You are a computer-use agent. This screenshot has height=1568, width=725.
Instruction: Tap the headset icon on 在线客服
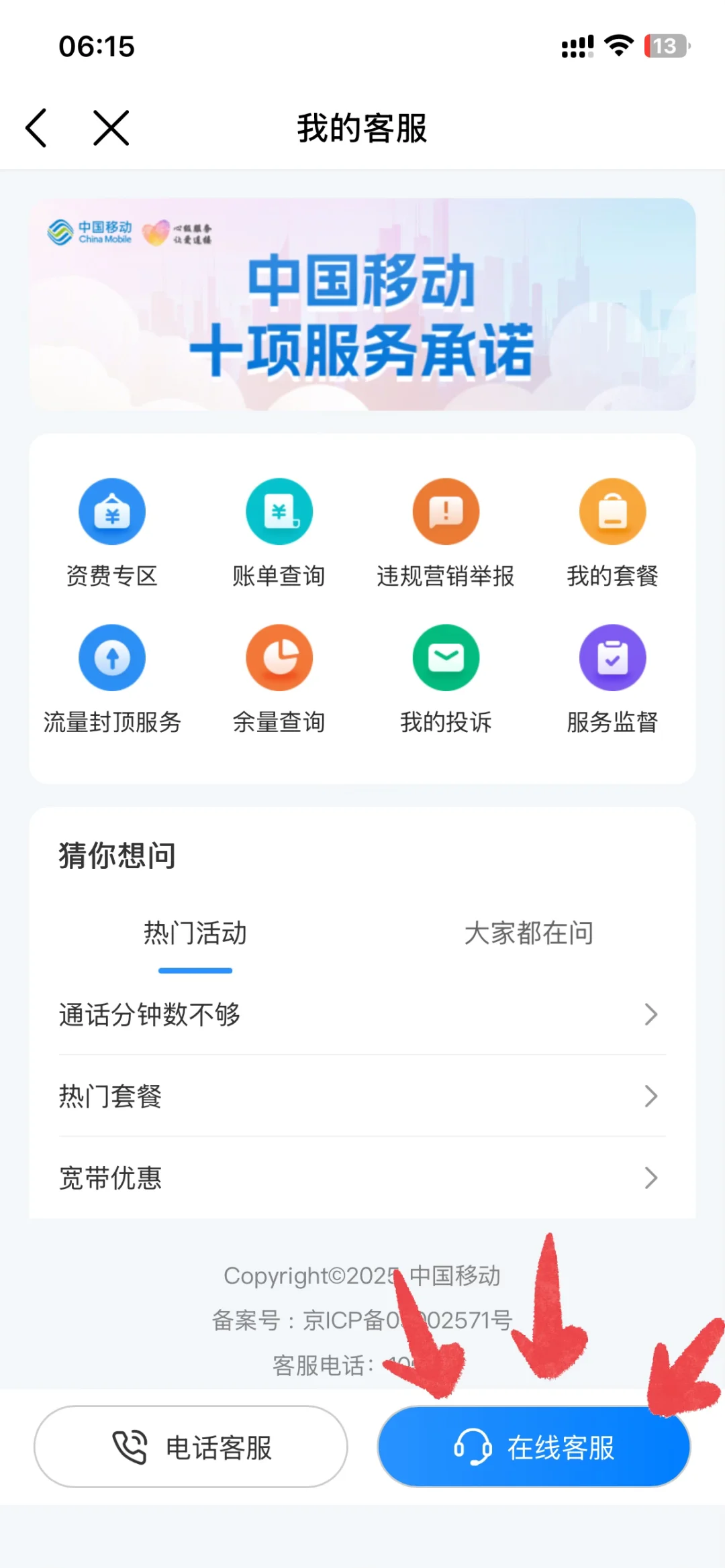(x=473, y=1448)
